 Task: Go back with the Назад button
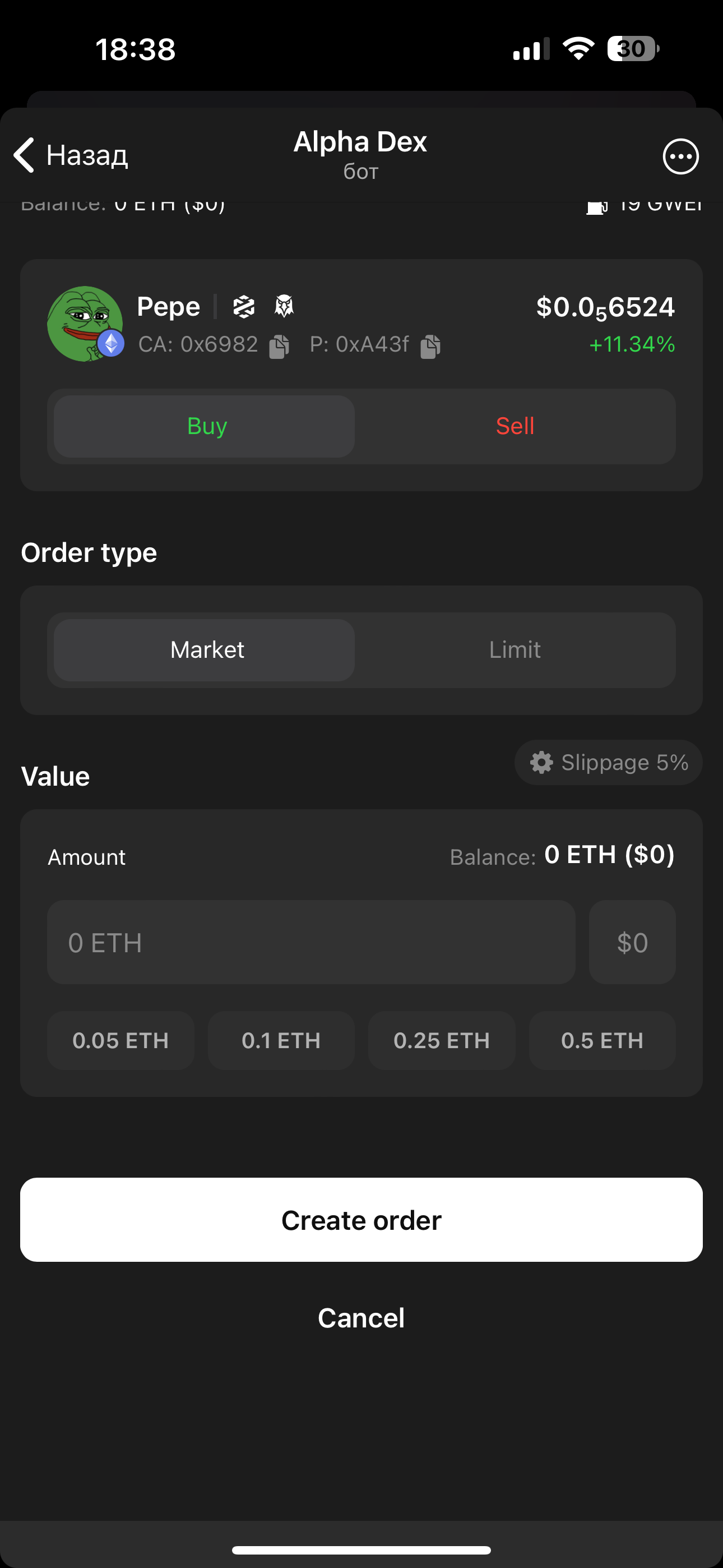tap(71, 156)
